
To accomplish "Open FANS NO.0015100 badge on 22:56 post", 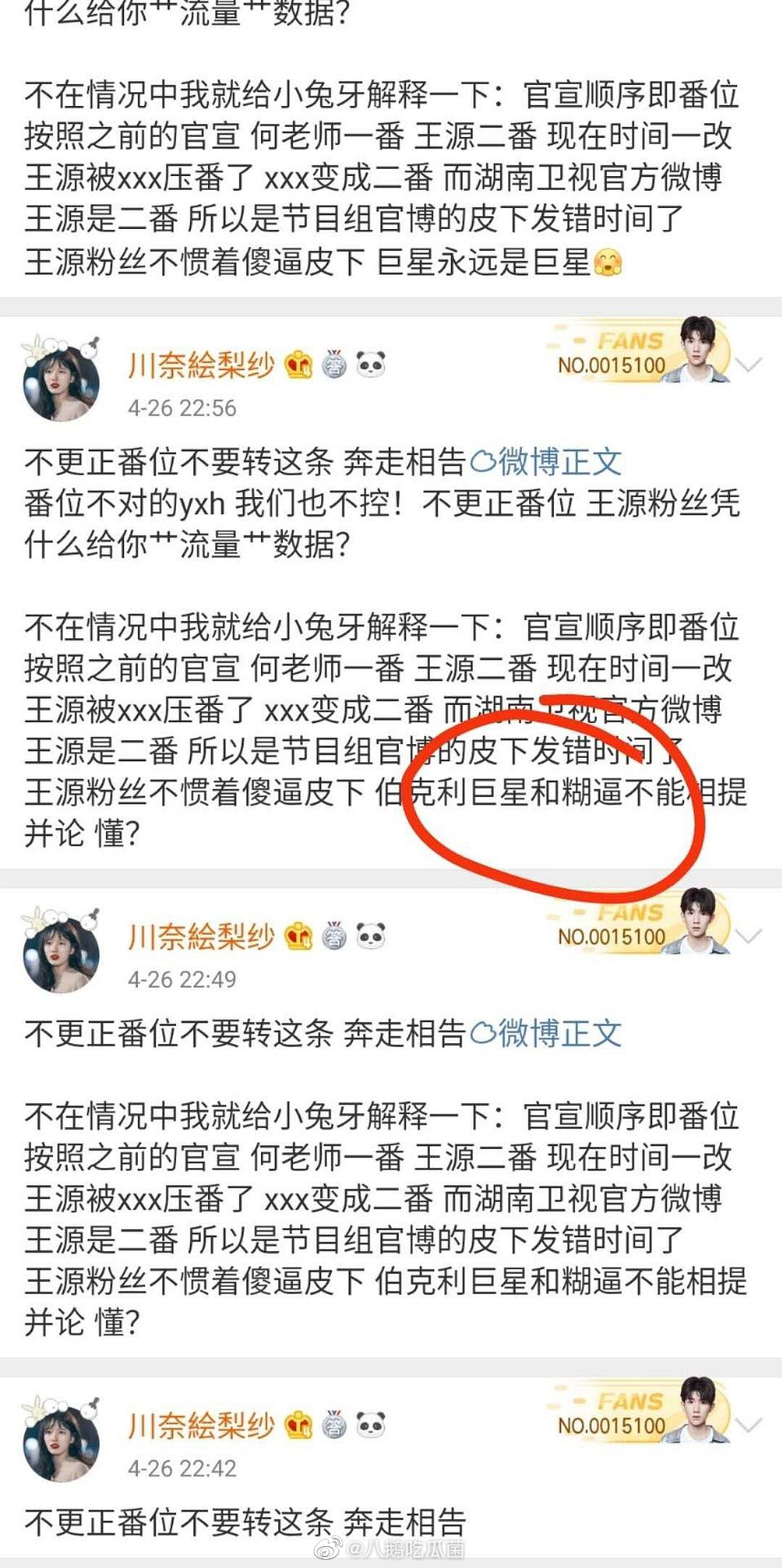I will point(636,352).
